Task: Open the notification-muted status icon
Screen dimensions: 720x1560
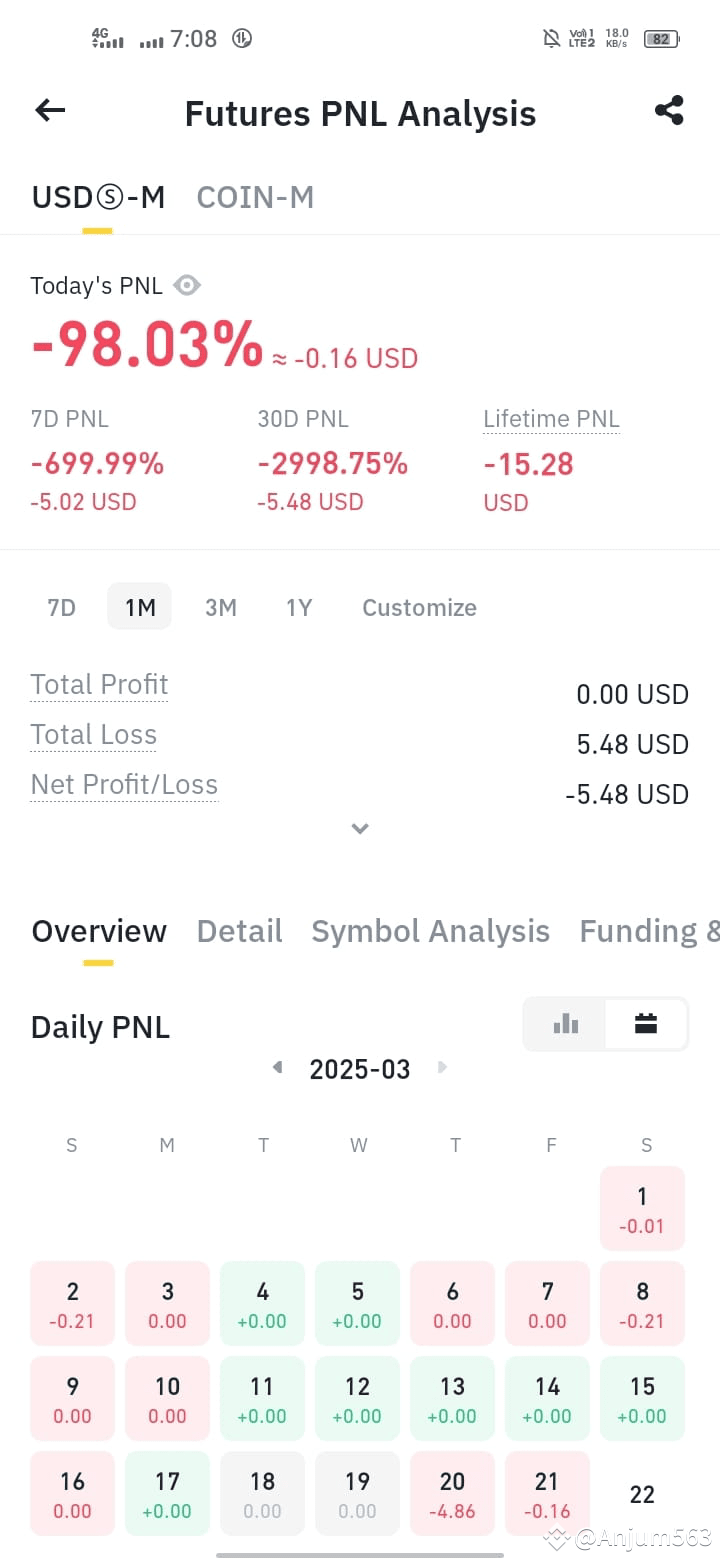Action: pos(549,38)
